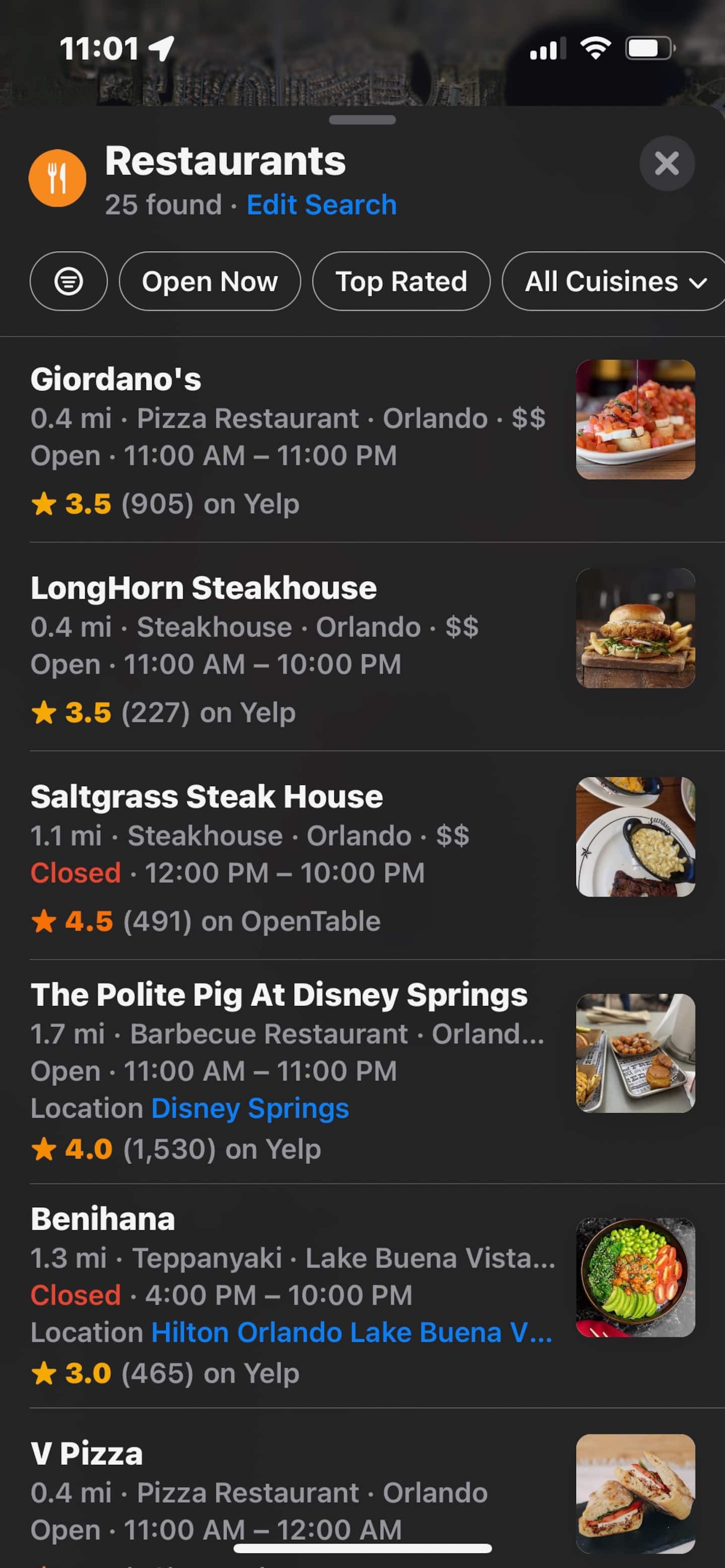
Task: Tap the Disney Springs location link
Action: click(x=250, y=1108)
